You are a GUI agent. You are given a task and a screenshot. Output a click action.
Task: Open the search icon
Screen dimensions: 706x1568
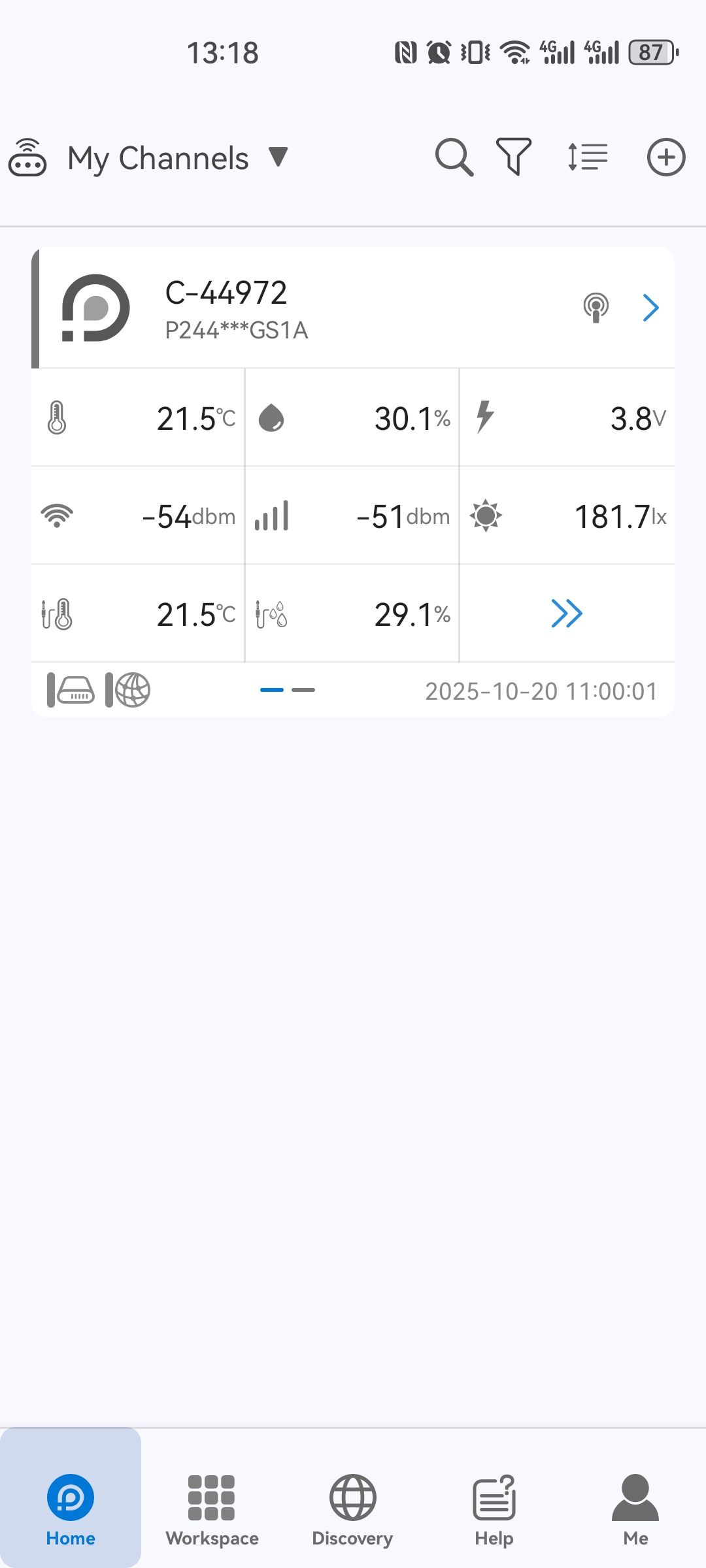coord(454,157)
